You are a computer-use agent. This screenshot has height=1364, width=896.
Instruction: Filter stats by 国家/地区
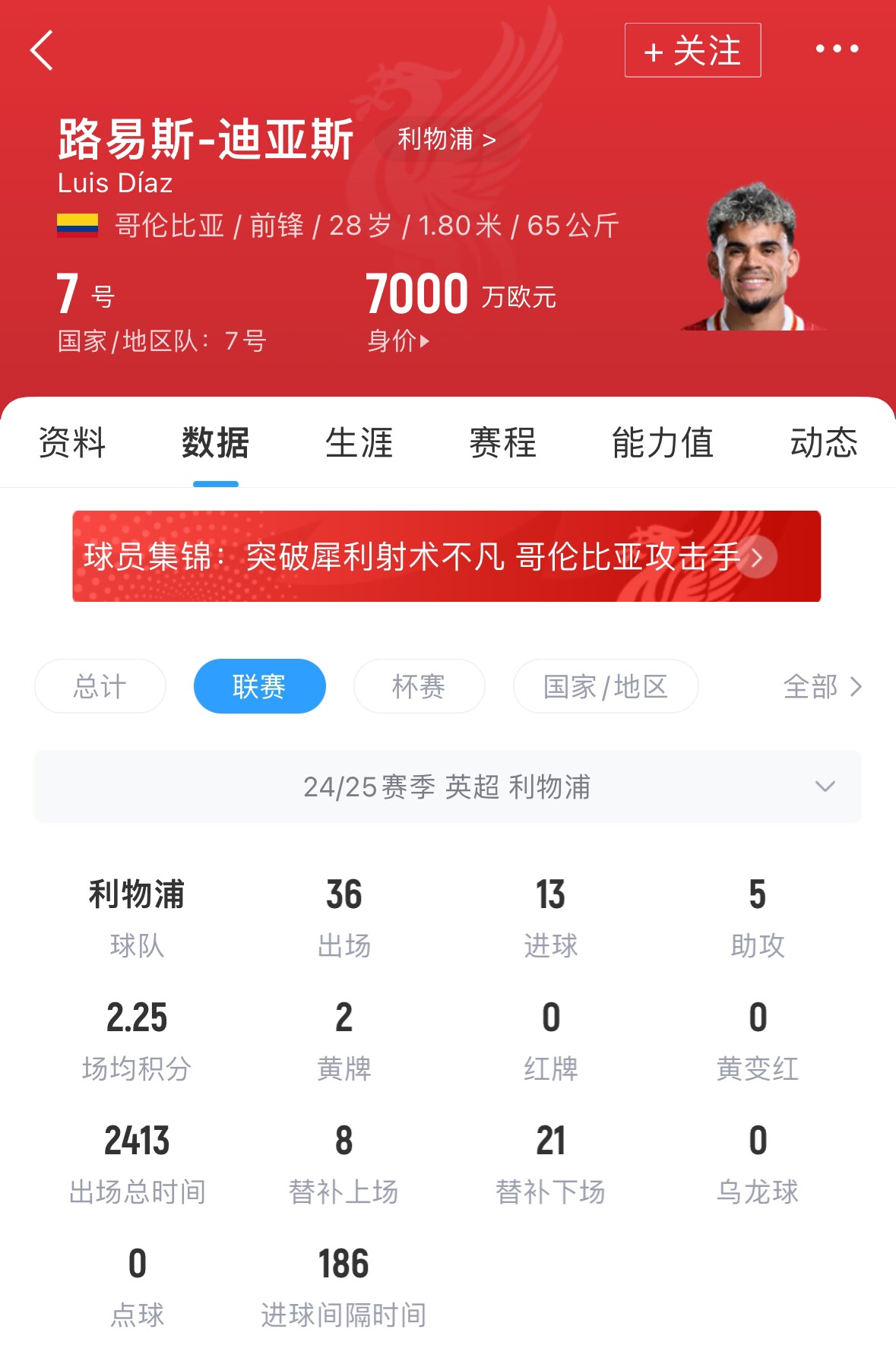tap(606, 686)
